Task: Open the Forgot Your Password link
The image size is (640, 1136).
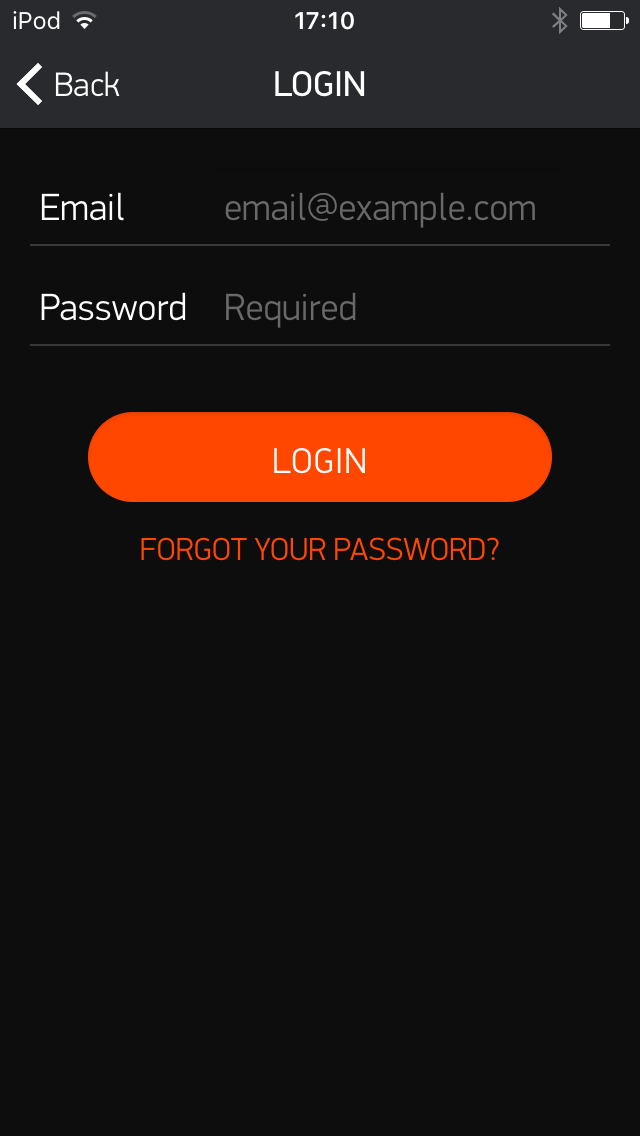Action: [x=320, y=550]
